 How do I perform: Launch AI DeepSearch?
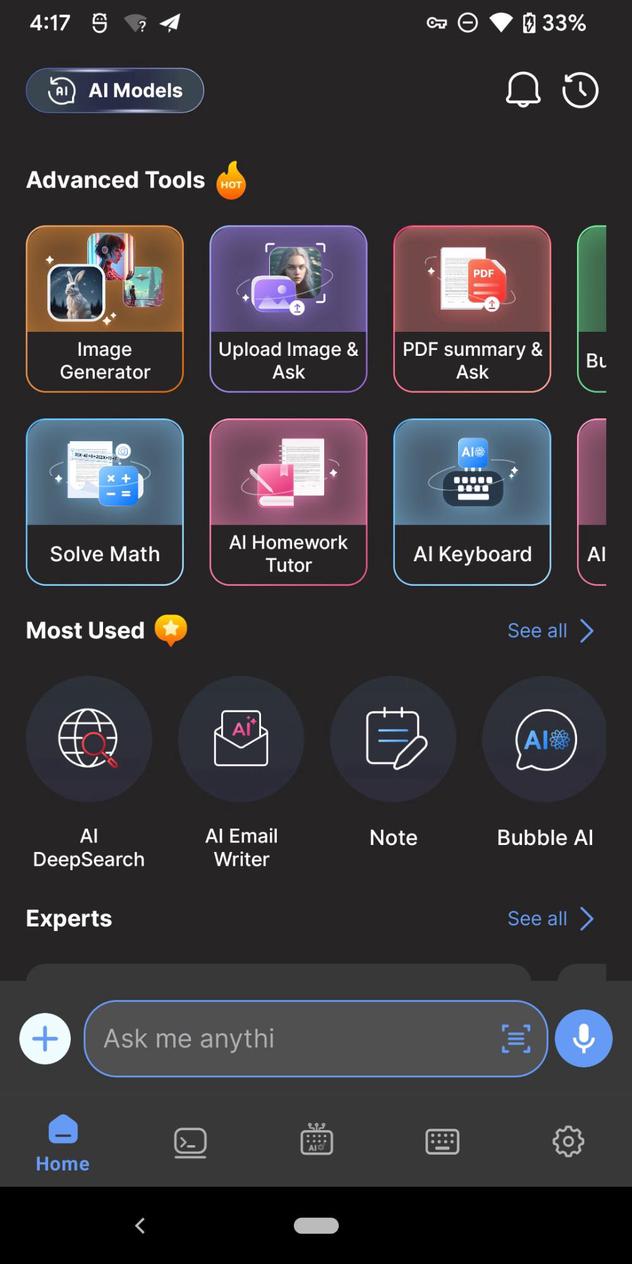[89, 740]
